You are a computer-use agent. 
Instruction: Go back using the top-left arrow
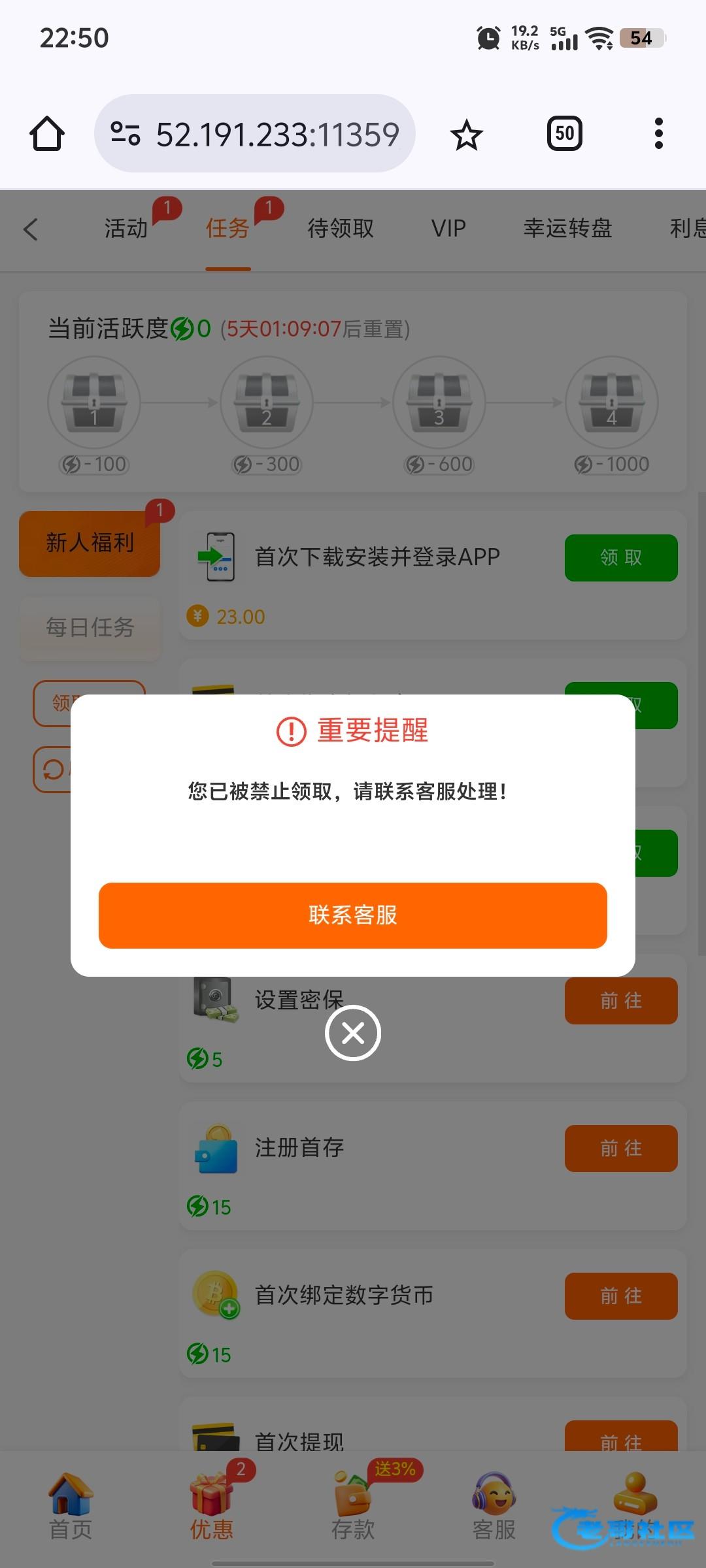pyautogui.click(x=31, y=229)
